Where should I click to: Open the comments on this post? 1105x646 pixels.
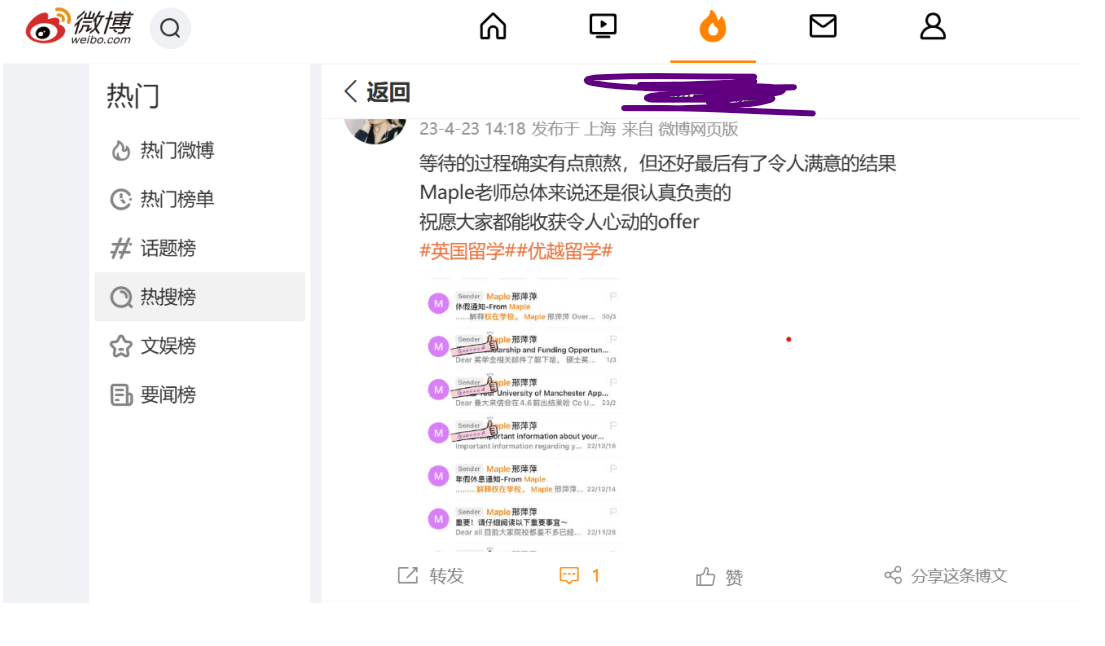point(579,576)
